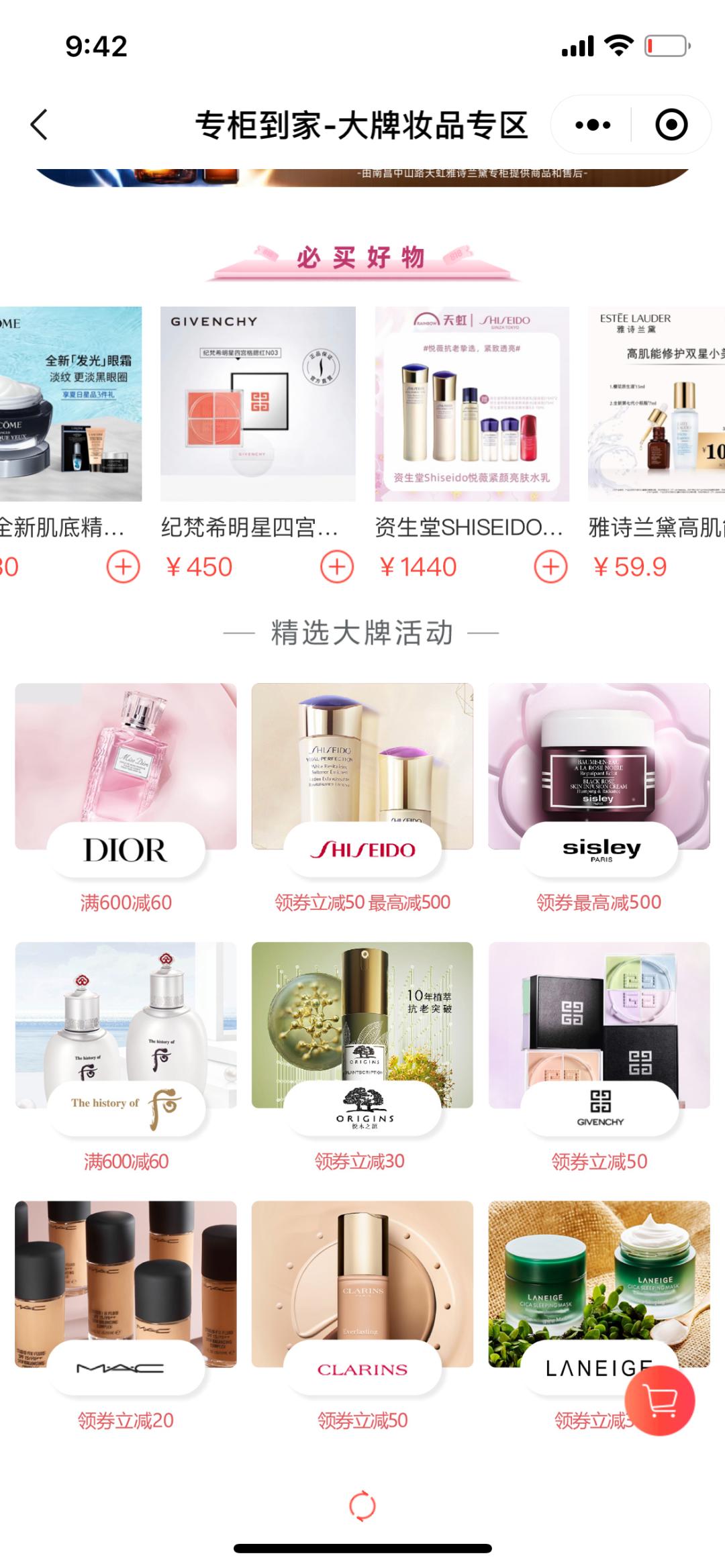Select The history of Whoo activity
Image resolution: width=725 pixels, height=1568 pixels.
126,1037
